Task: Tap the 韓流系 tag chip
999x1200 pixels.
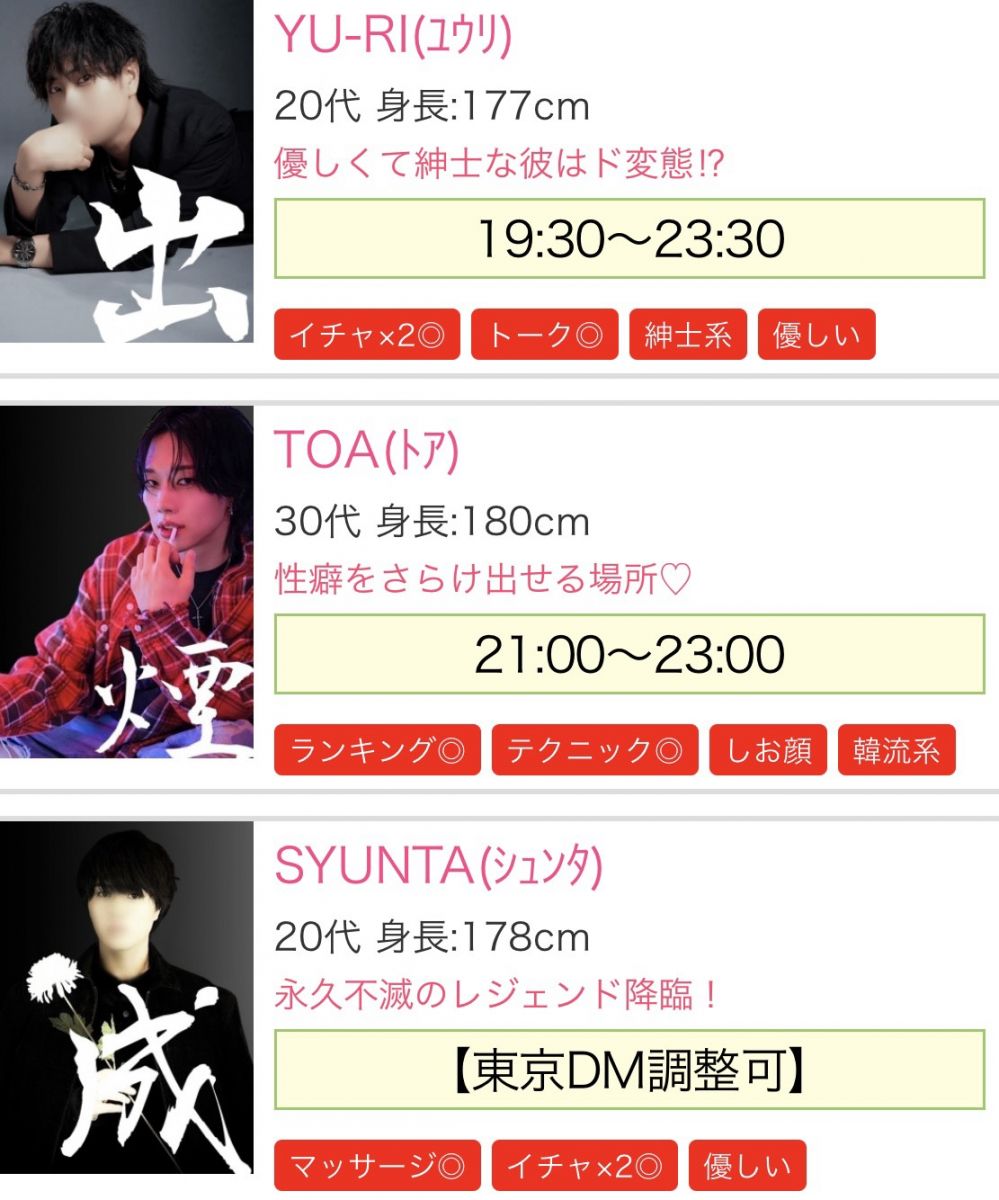Action: (896, 750)
